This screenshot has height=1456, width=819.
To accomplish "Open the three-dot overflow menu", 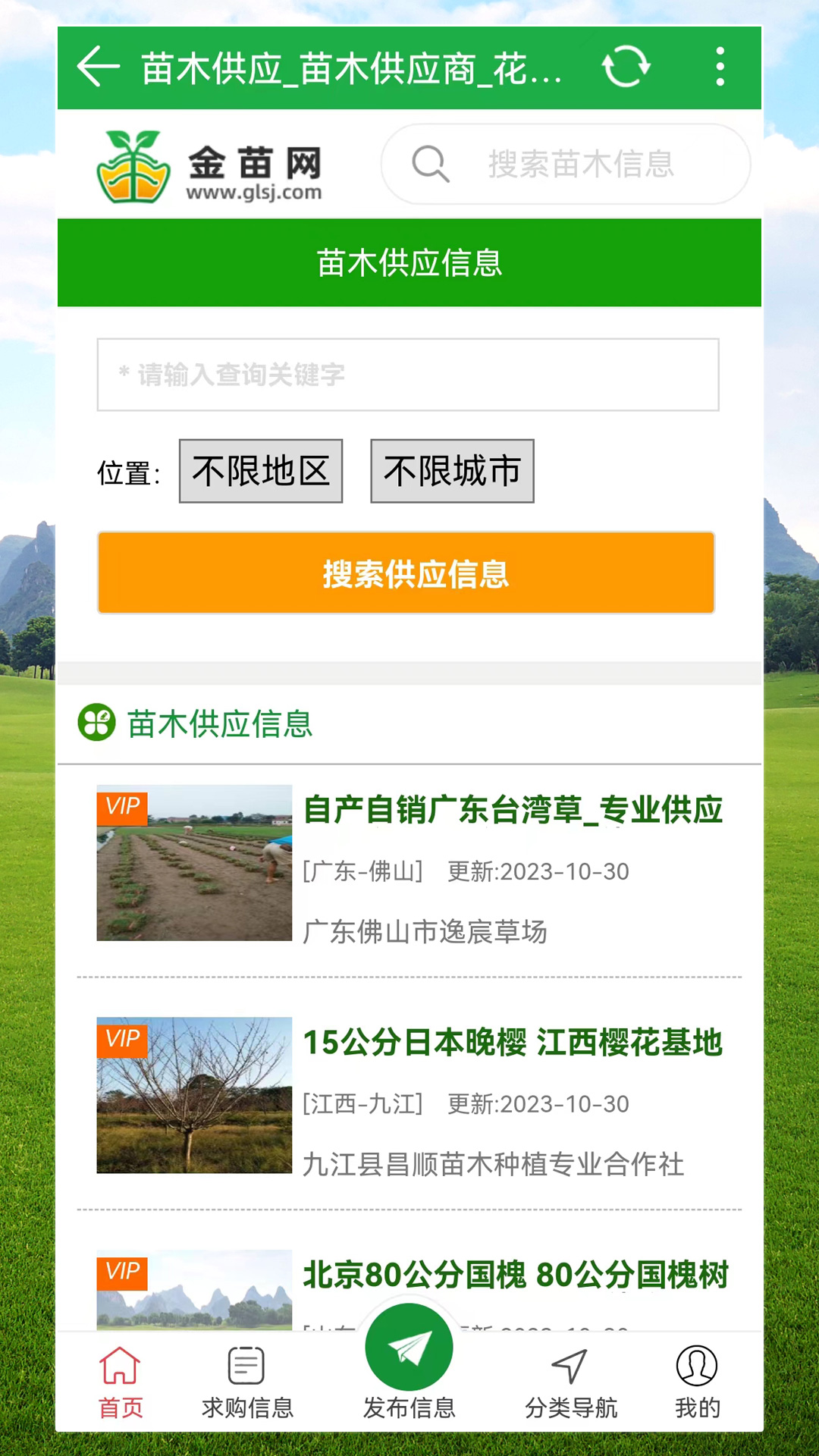I will (x=720, y=67).
